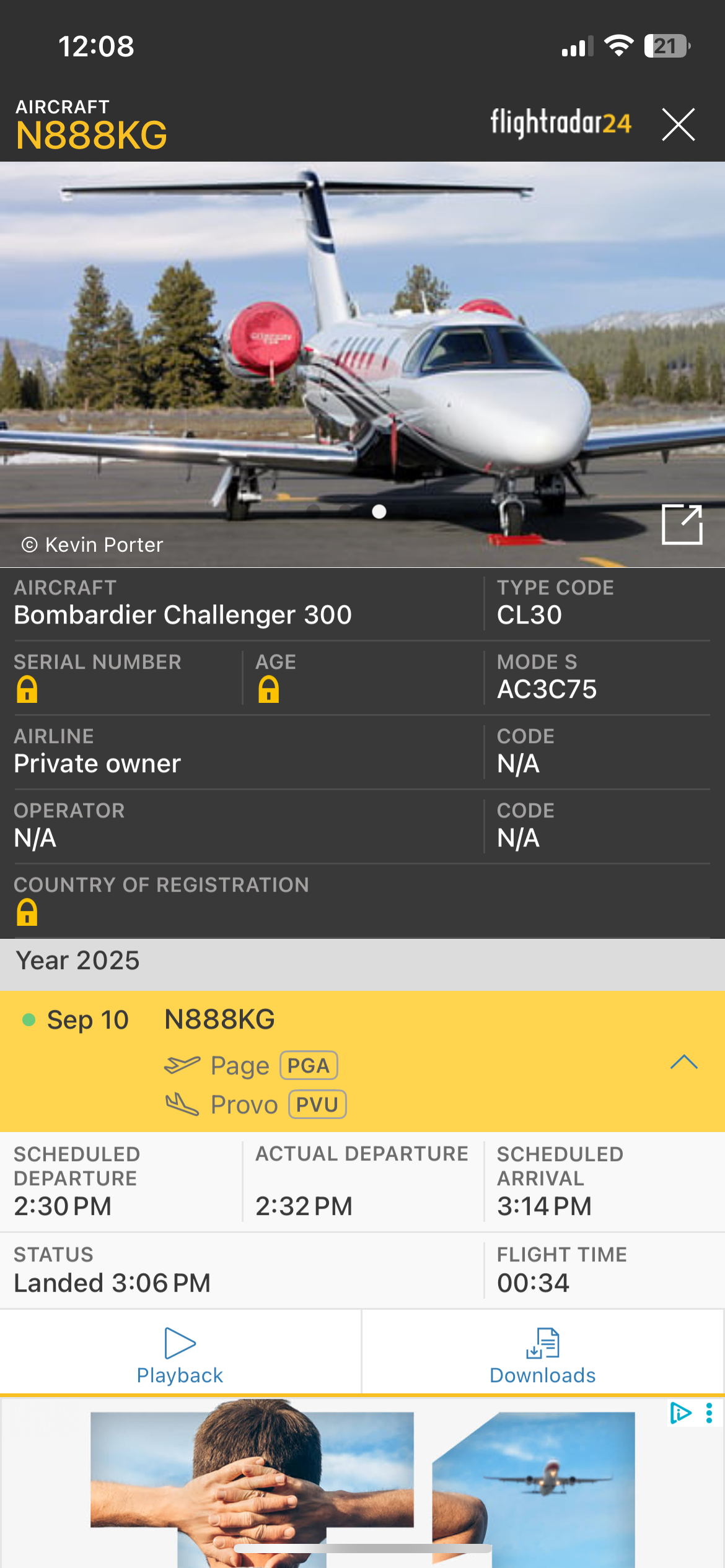Collapse the Sep 10 flight details
The image size is (725, 1568).
point(683,1062)
